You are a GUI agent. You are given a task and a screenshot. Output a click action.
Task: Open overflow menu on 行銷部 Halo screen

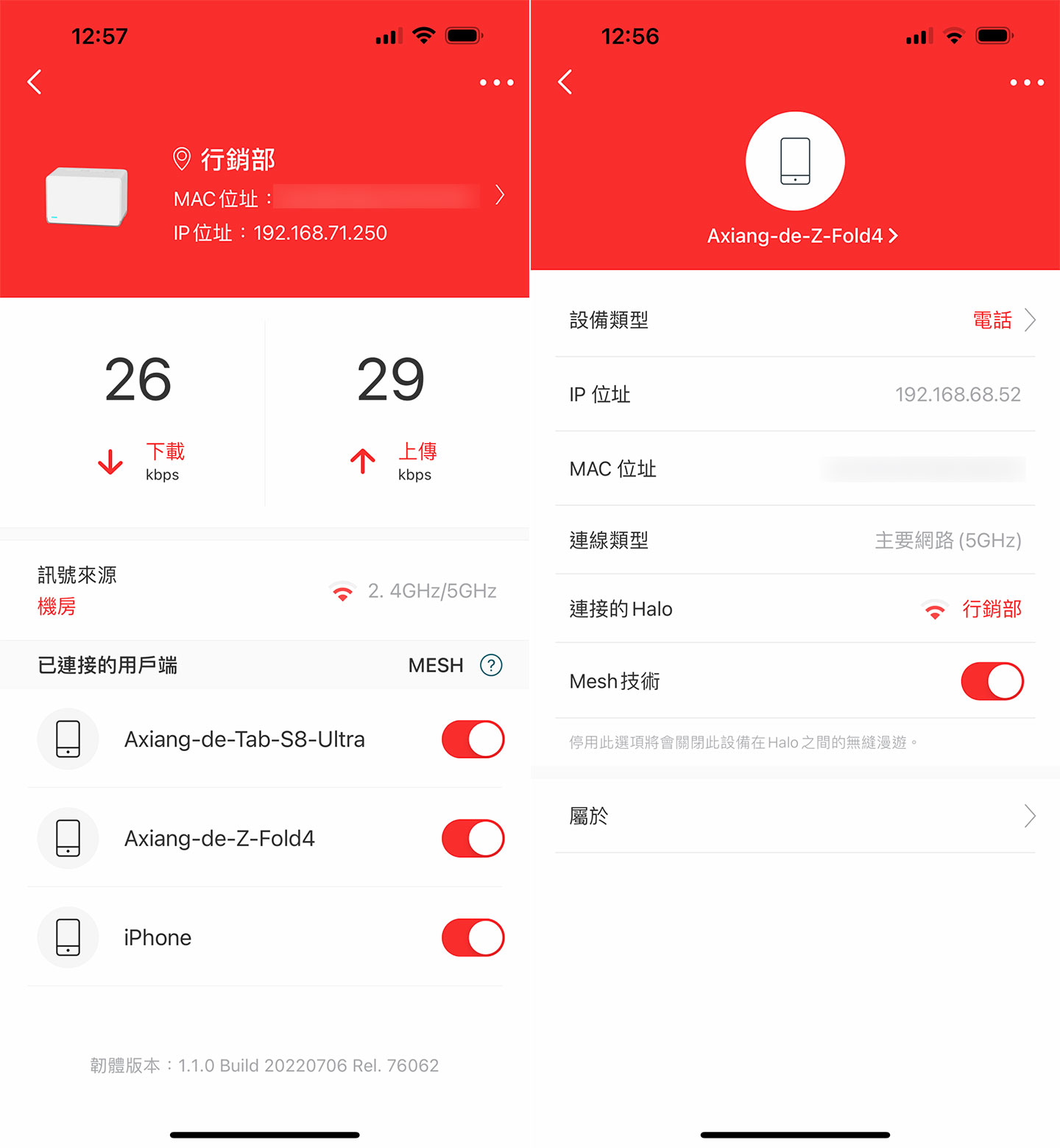coord(496,82)
